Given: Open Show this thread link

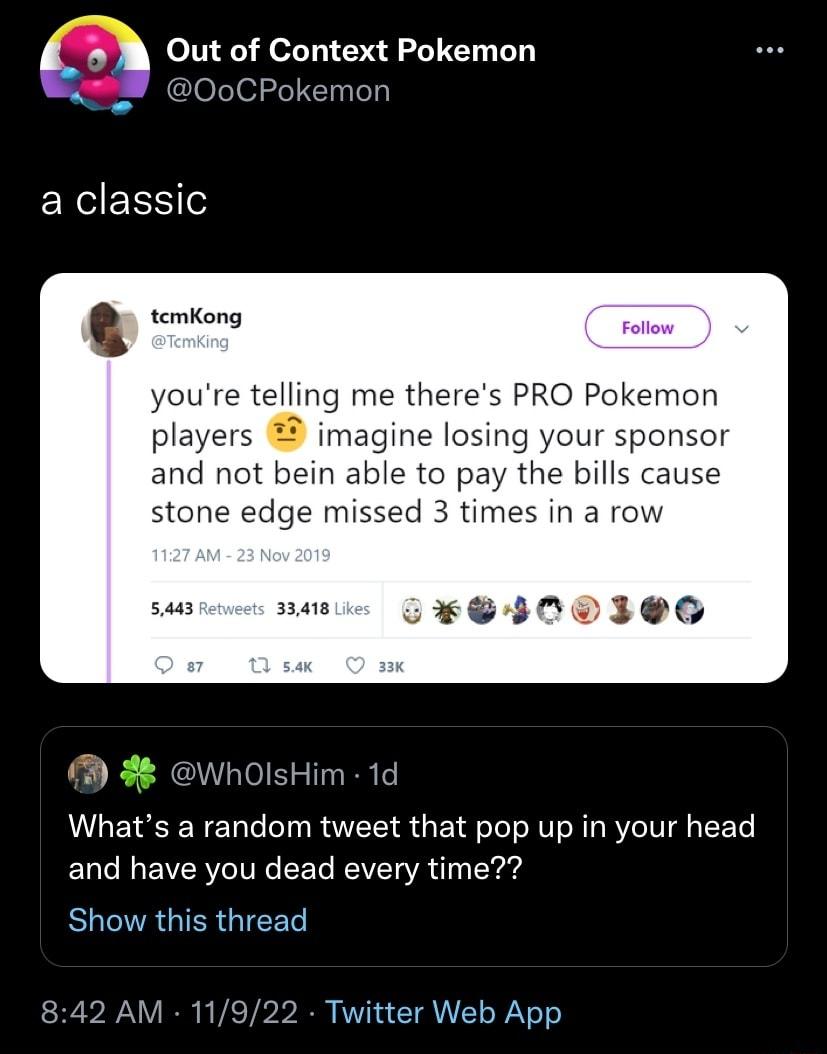Looking at the screenshot, I should (187, 920).
